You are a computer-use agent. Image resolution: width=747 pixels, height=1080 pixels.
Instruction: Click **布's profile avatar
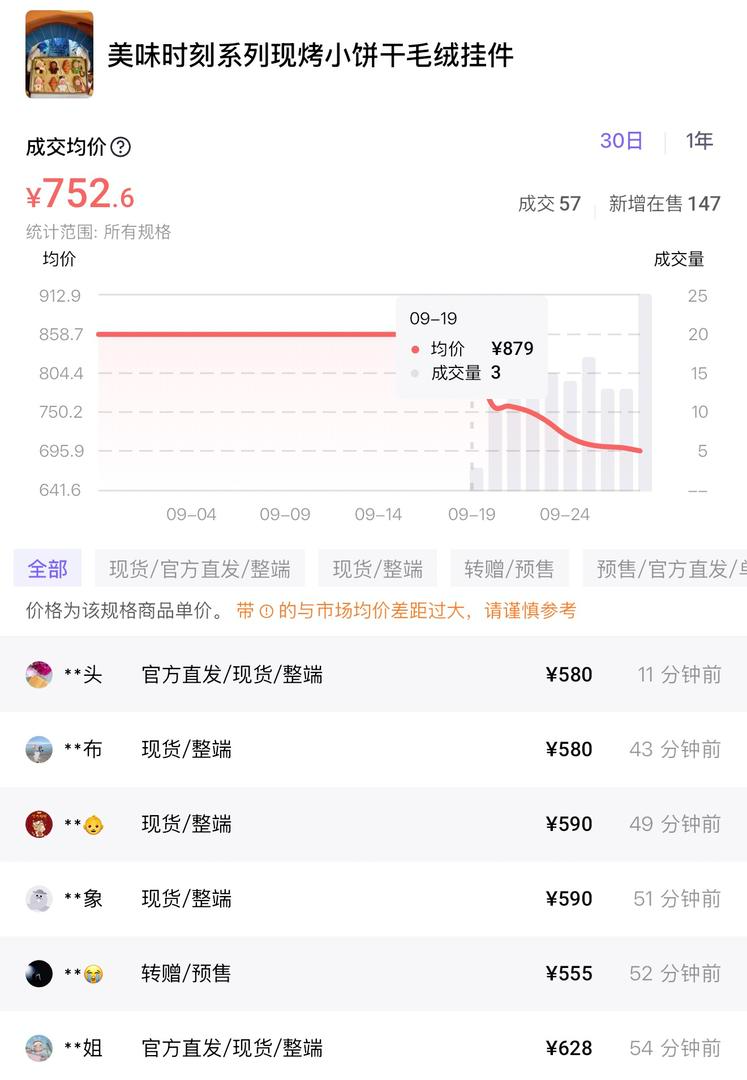38,750
